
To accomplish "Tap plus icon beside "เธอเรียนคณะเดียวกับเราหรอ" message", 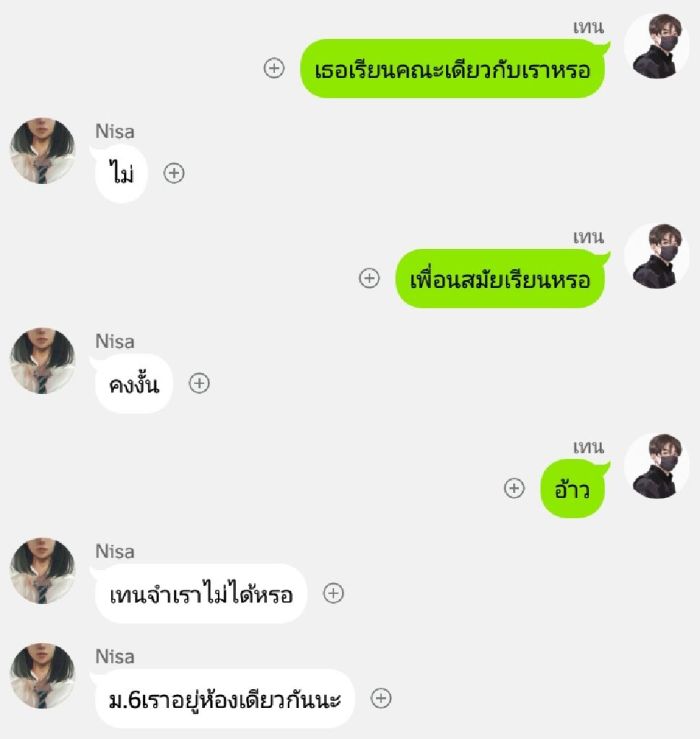I will [274, 68].
